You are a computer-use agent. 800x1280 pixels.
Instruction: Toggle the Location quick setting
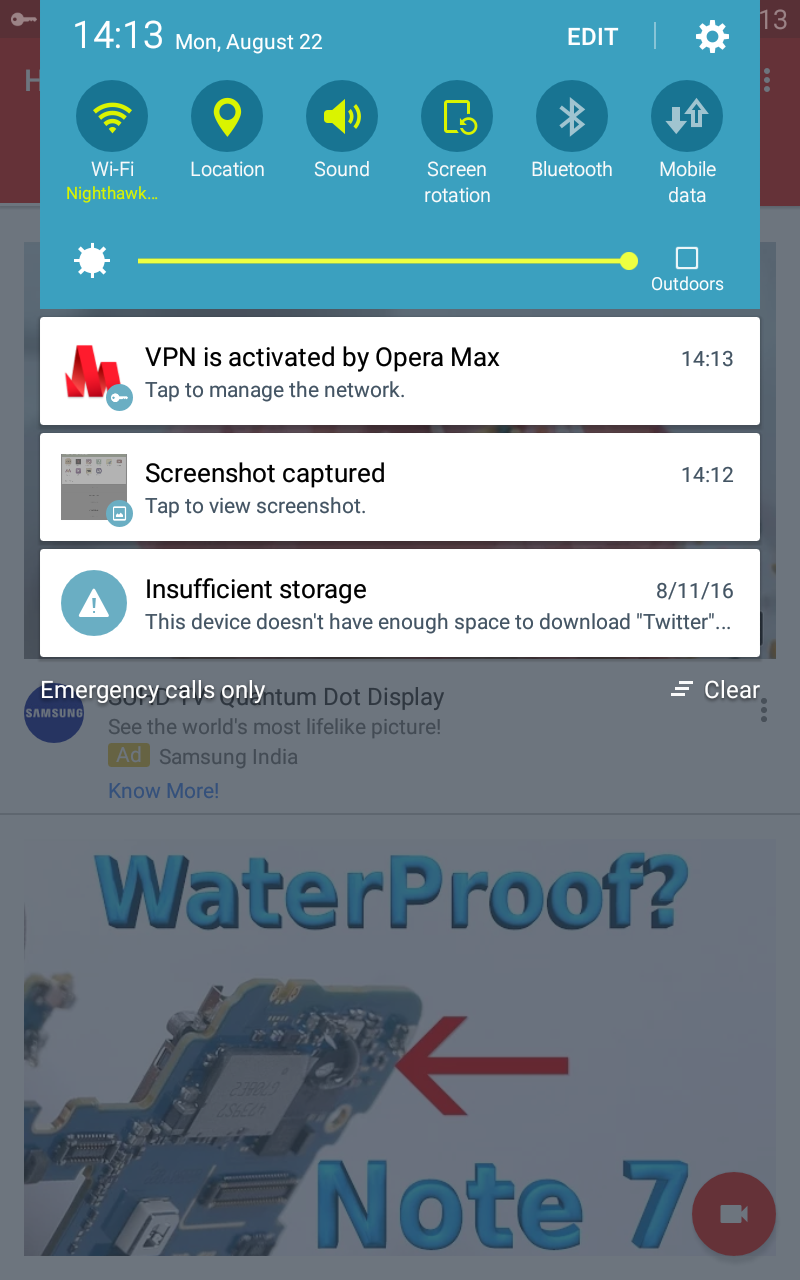pyautogui.click(x=227, y=117)
